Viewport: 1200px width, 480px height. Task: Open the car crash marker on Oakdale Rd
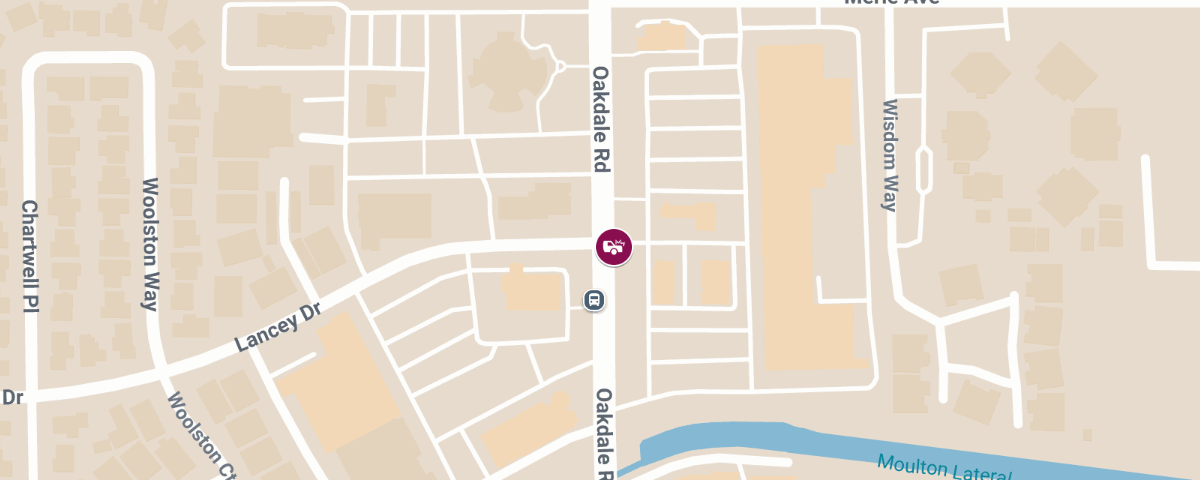click(x=614, y=247)
